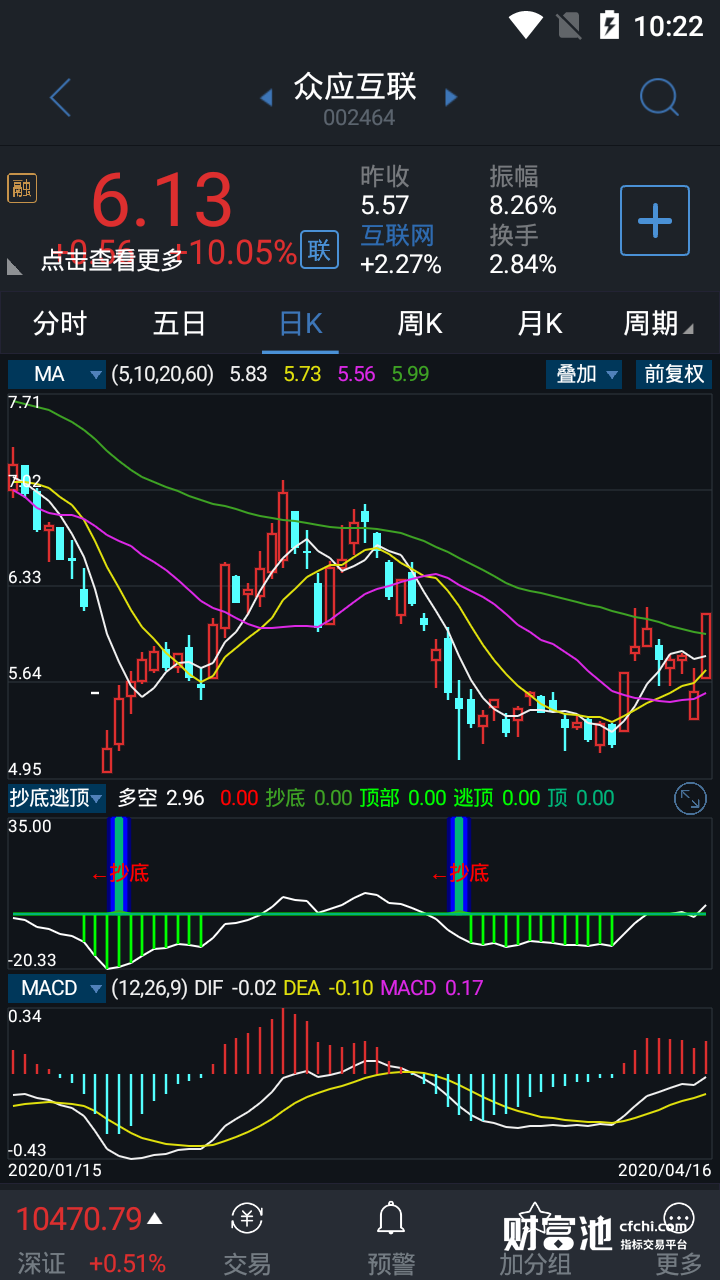Image resolution: width=720 pixels, height=1280 pixels.
Task: Open the MACD indicator dropdown
Action: coord(57,989)
